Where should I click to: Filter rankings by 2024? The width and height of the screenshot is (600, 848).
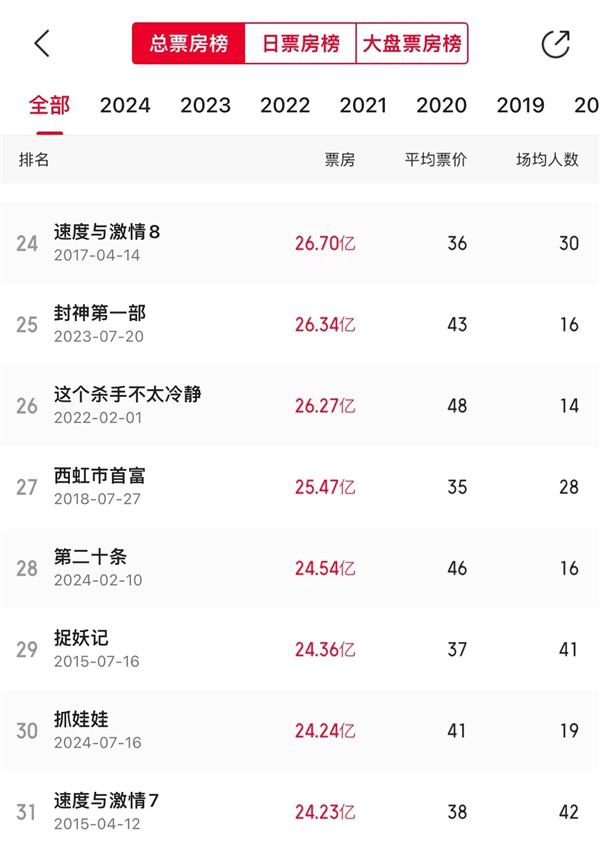pos(125,105)
